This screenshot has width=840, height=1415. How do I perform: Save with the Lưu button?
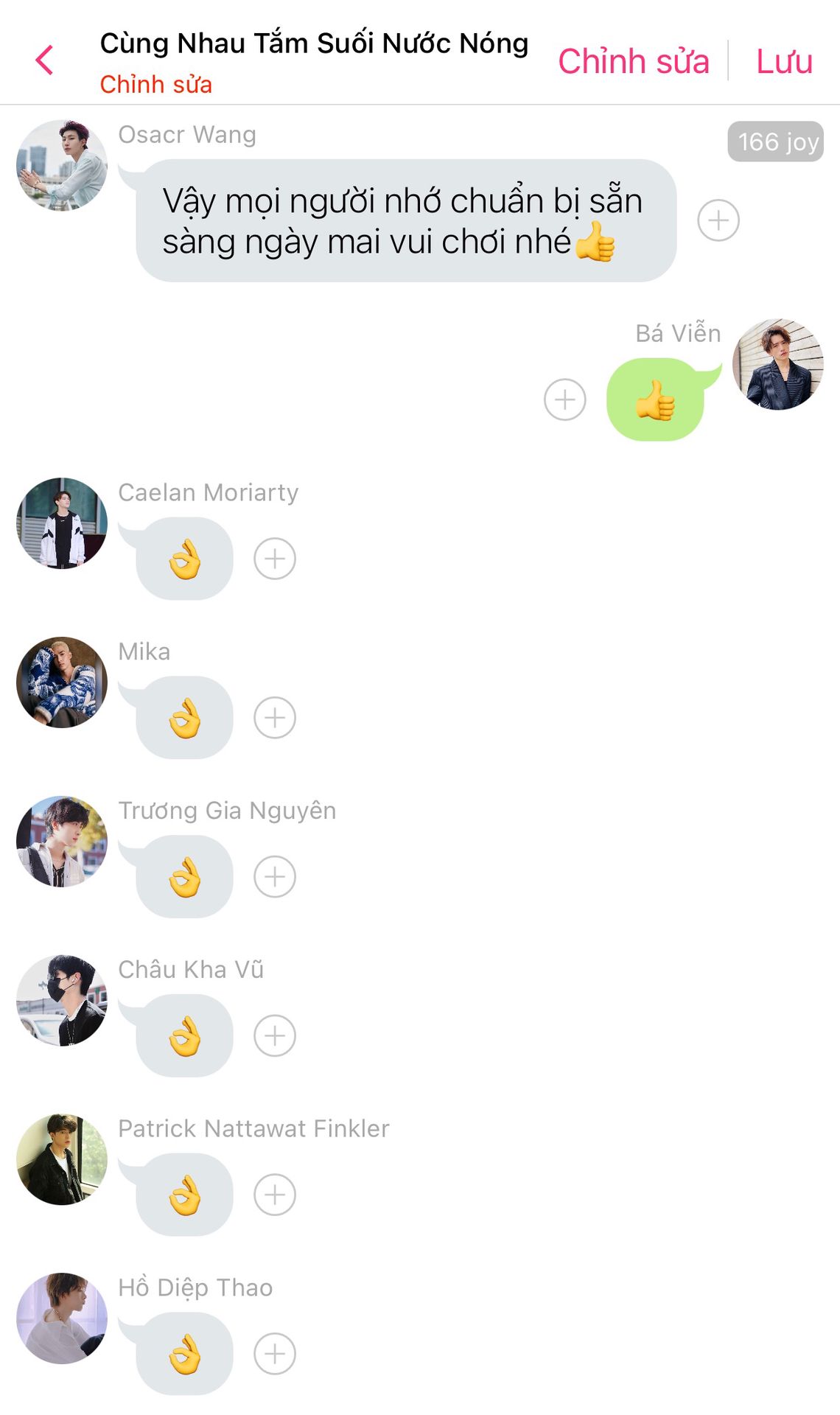coord(784,61)
